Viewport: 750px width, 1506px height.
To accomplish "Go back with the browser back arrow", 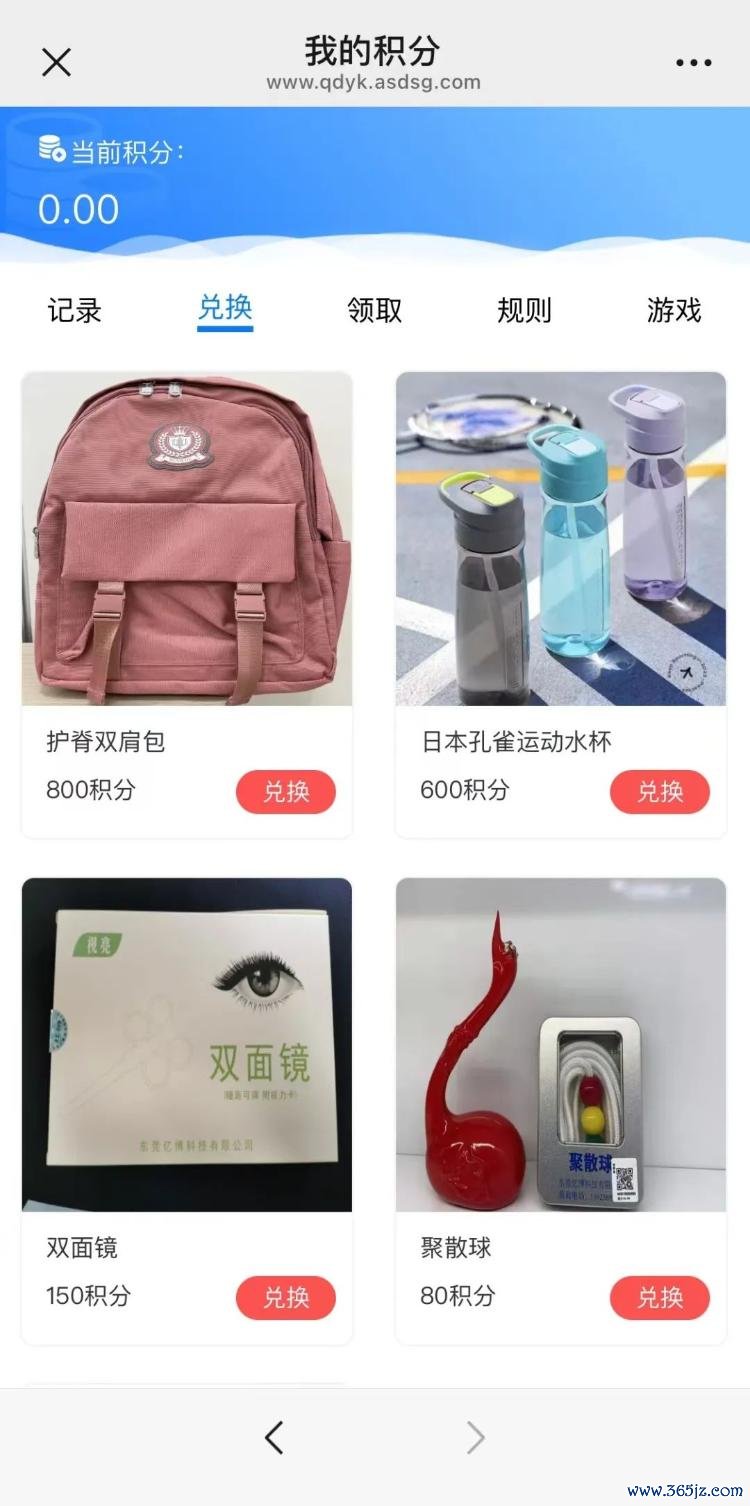I will [274, 1438].
